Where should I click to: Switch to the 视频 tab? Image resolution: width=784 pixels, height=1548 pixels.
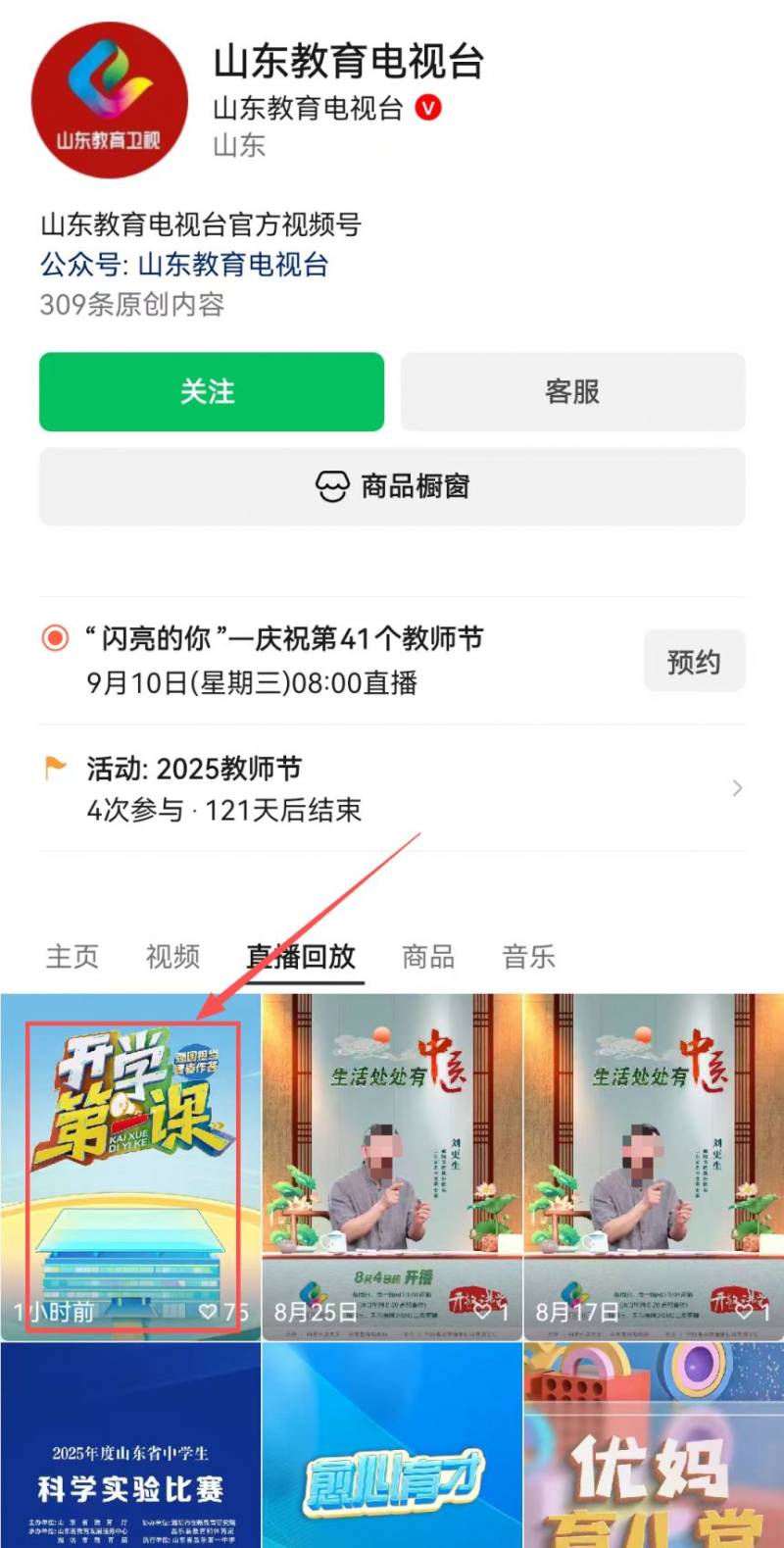172,956
